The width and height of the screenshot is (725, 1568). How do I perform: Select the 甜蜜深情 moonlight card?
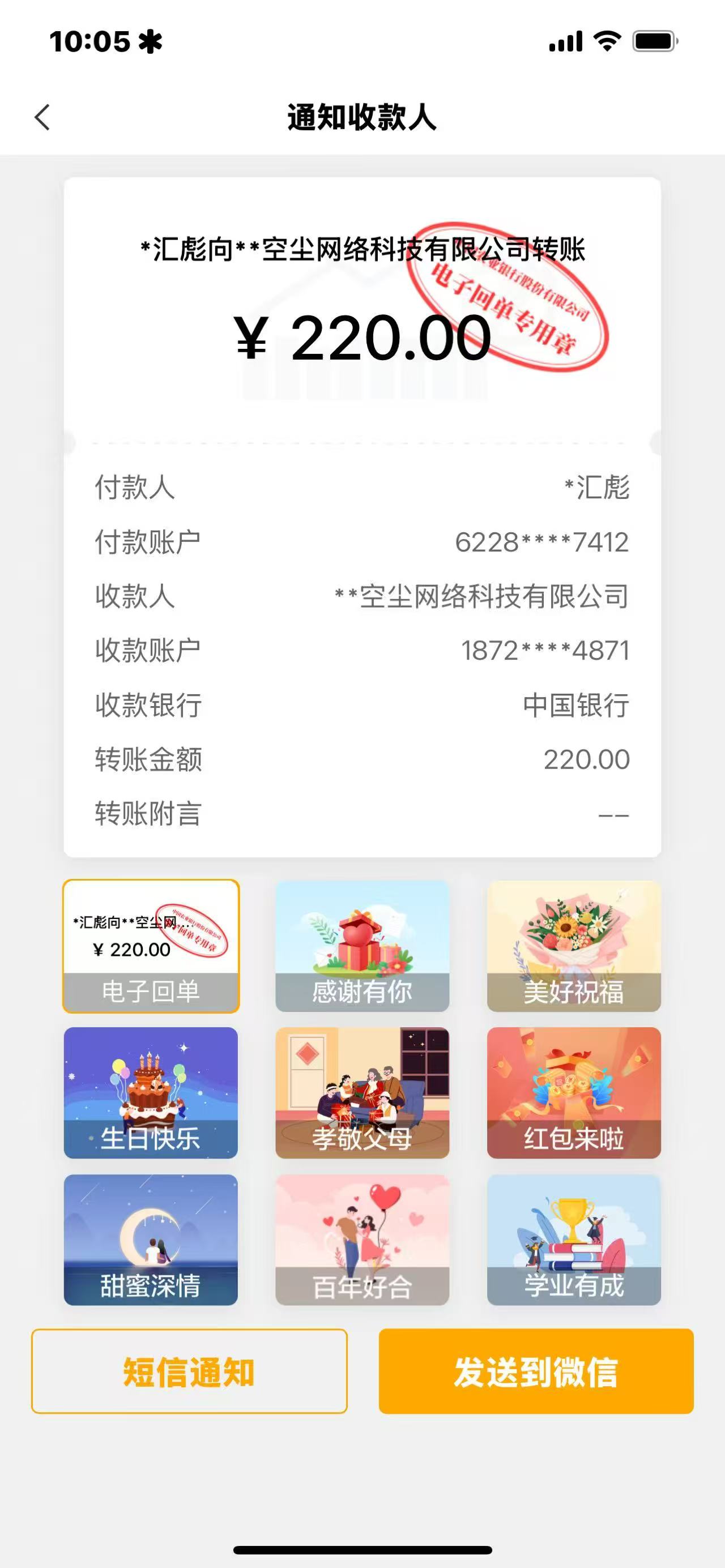point(151,1240)
